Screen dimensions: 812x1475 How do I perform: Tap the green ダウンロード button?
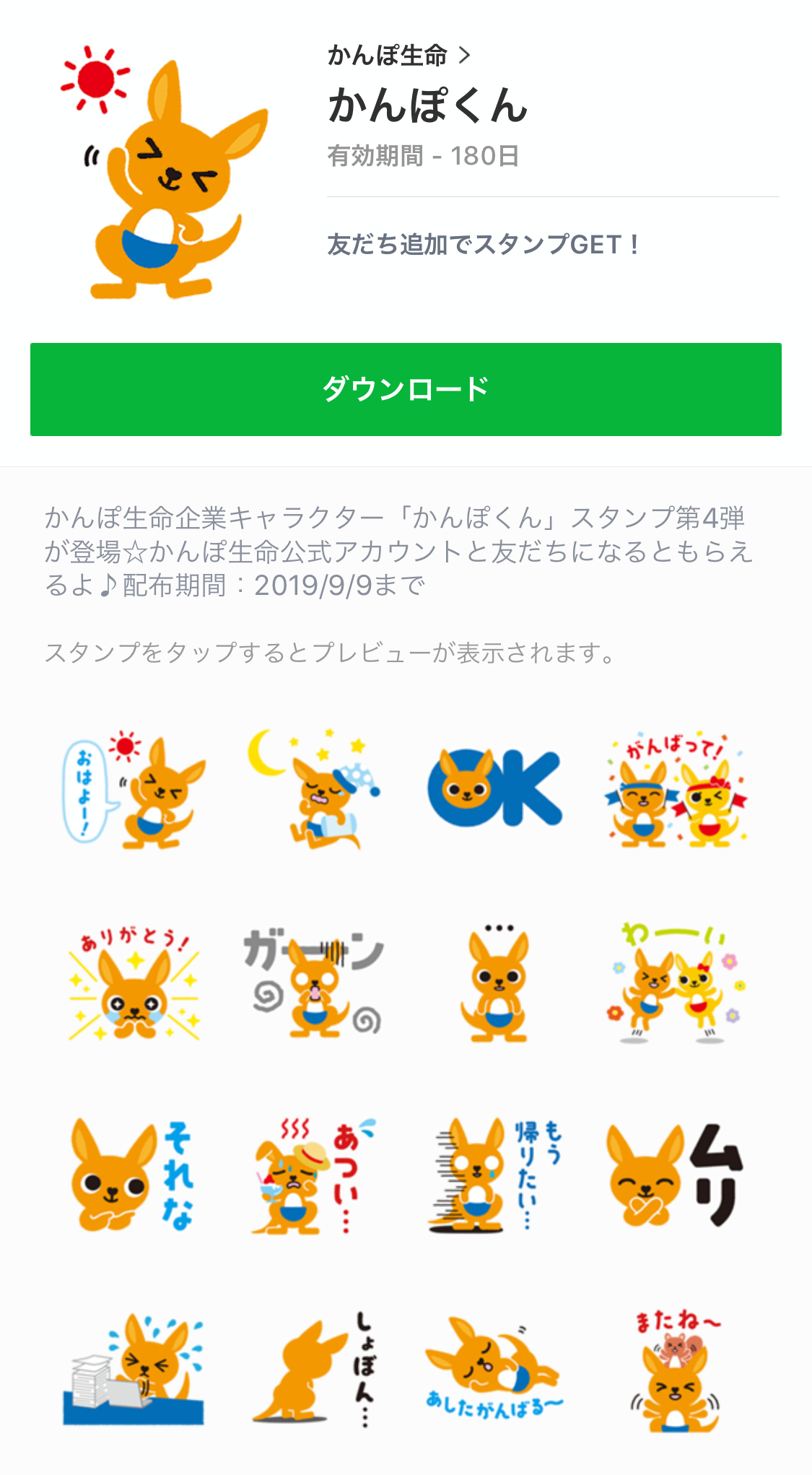[406, 389]
